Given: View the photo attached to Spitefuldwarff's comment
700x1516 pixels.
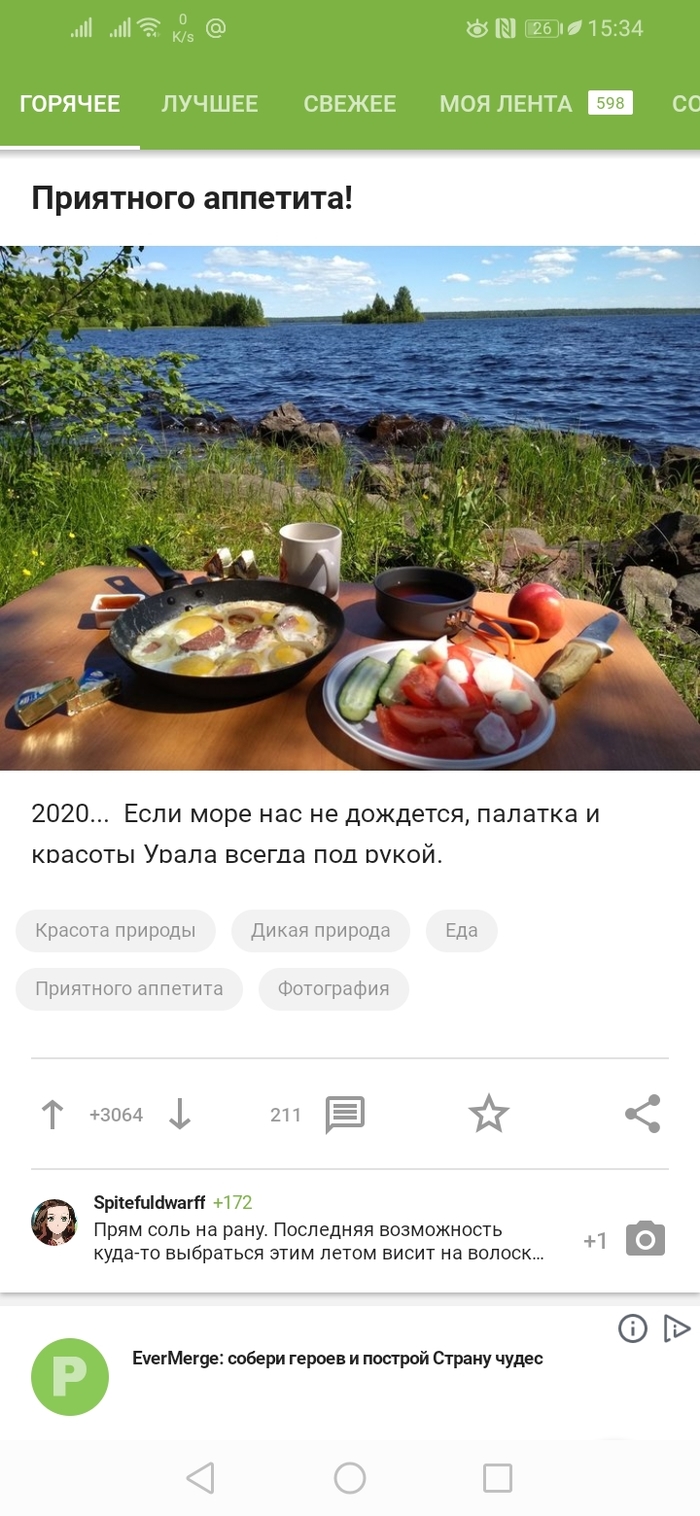Looking at the screenshot, I should pos(645,1239).
